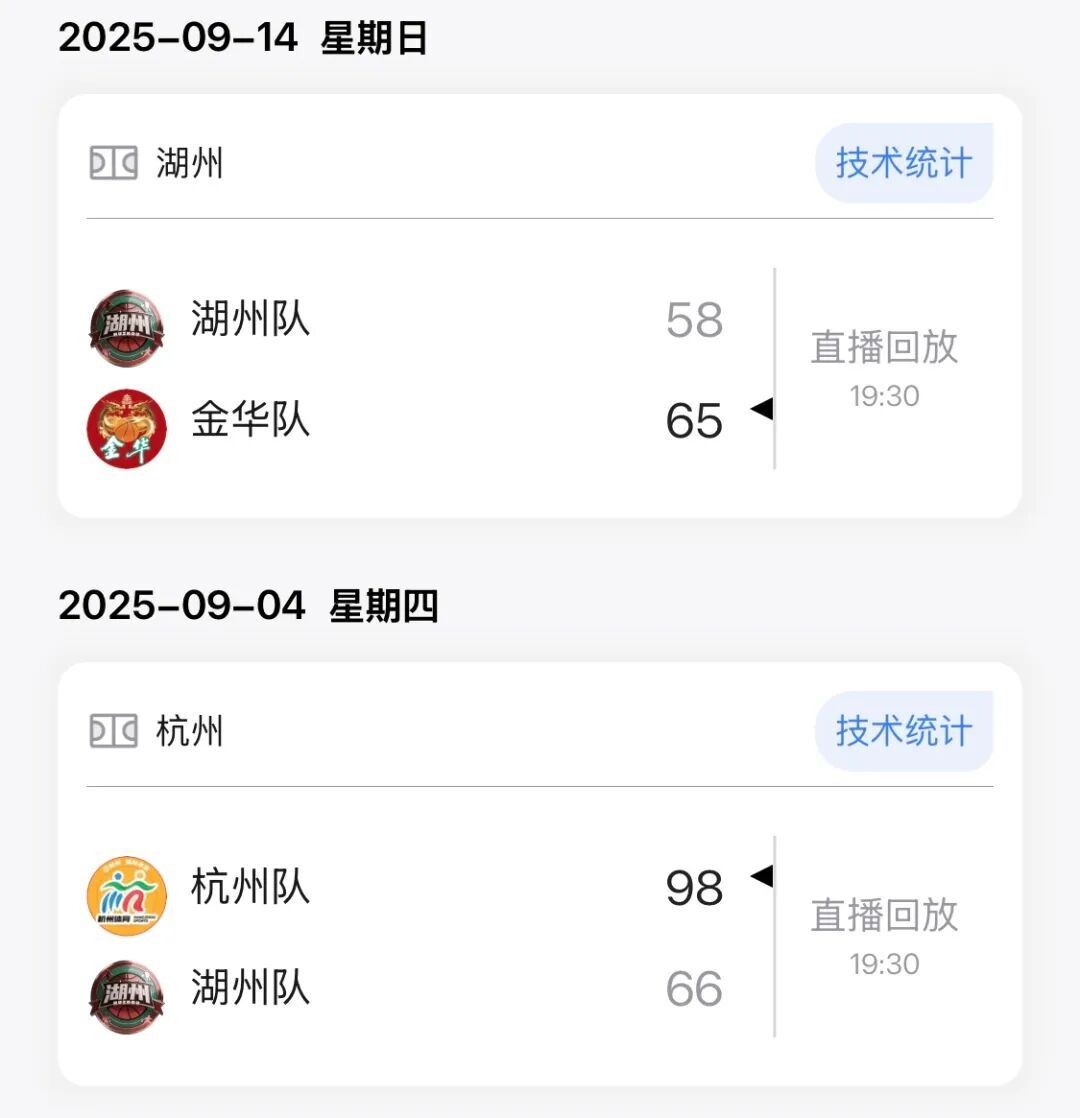Open 技术统计 for the 杭州队 vs 湖州队 game
Viewport: 1080px width, 1118px height.
tap(903, 731)
